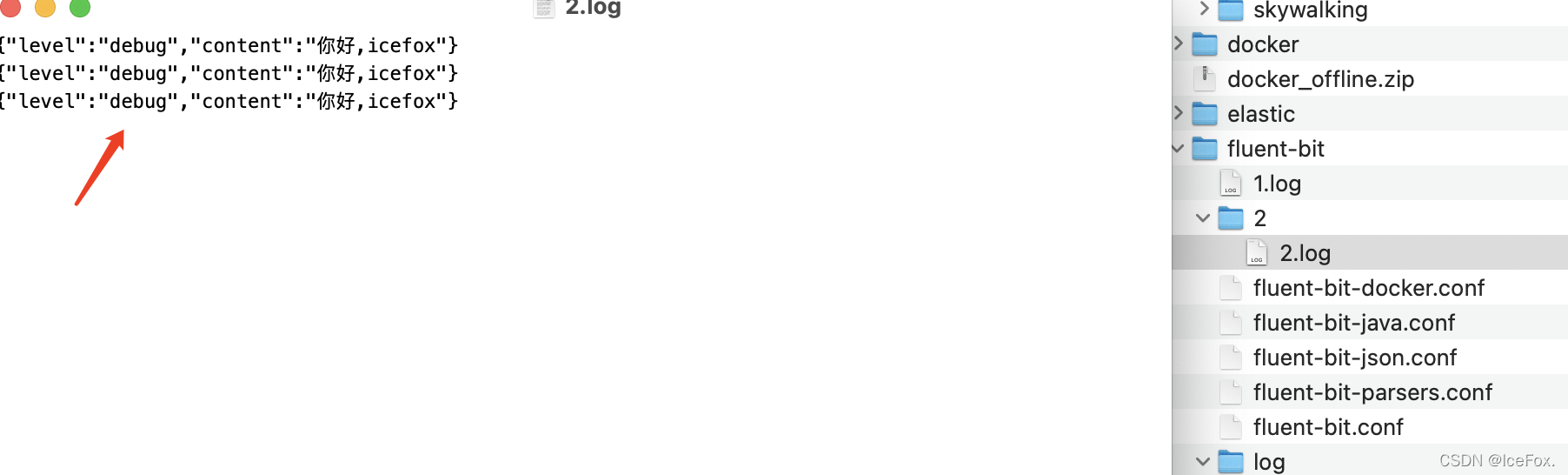This screenshot has width=1568, height=475.
Task: Expand the docker folder chevron
Action: [x=1179, y=43]
